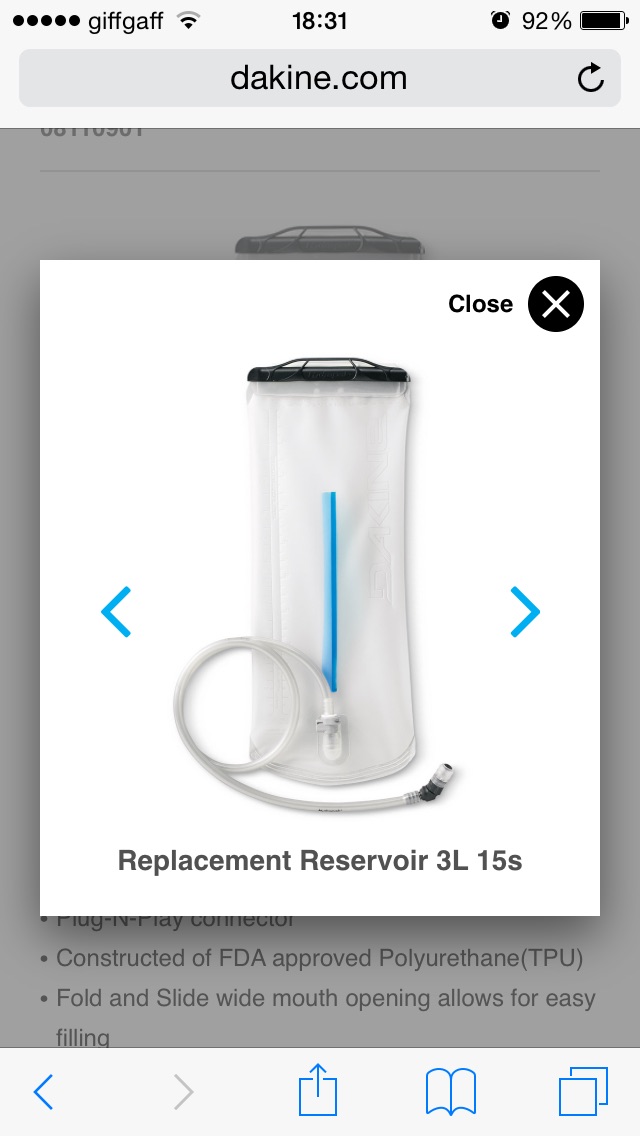The image size is (640, 1136).
Task: Open Safari bookmarks
Action: coord(450,1092)
